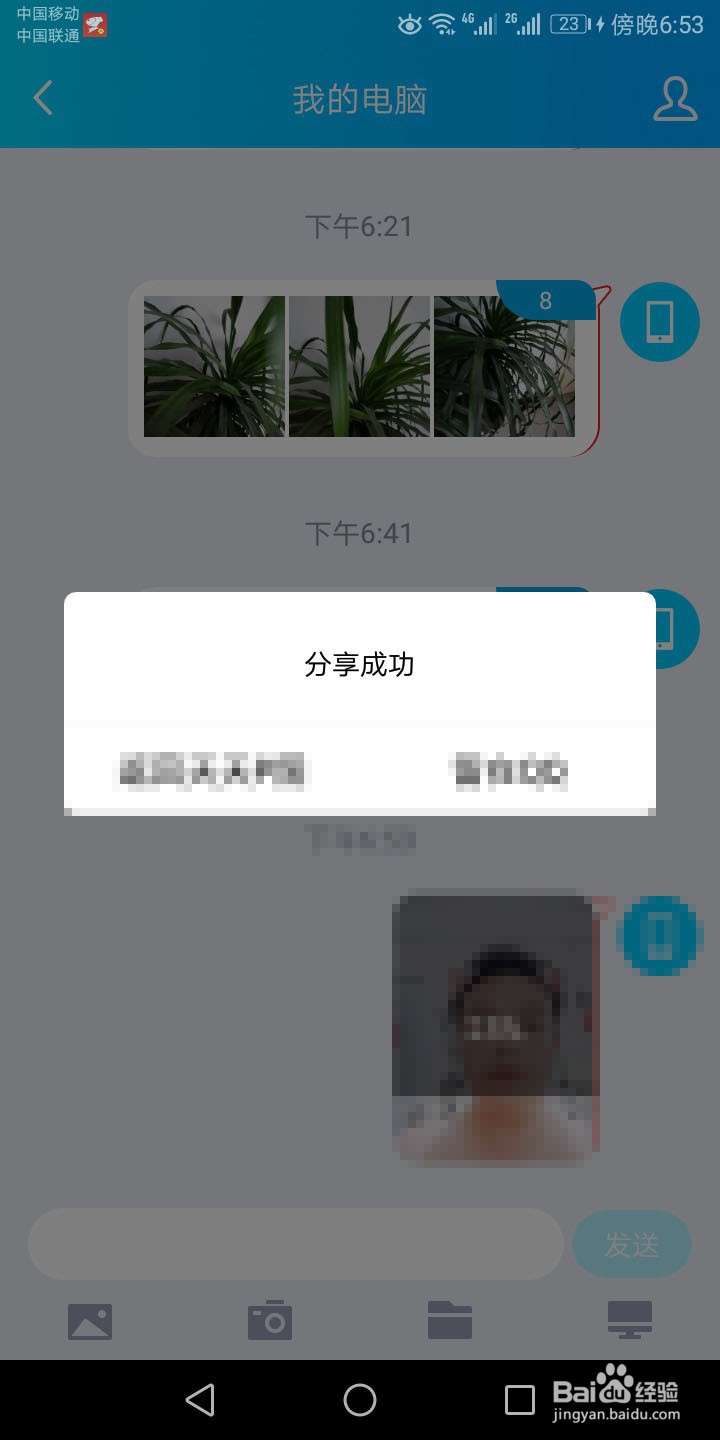
Task: Open the contact profile icon at top right
Action: 676,99
